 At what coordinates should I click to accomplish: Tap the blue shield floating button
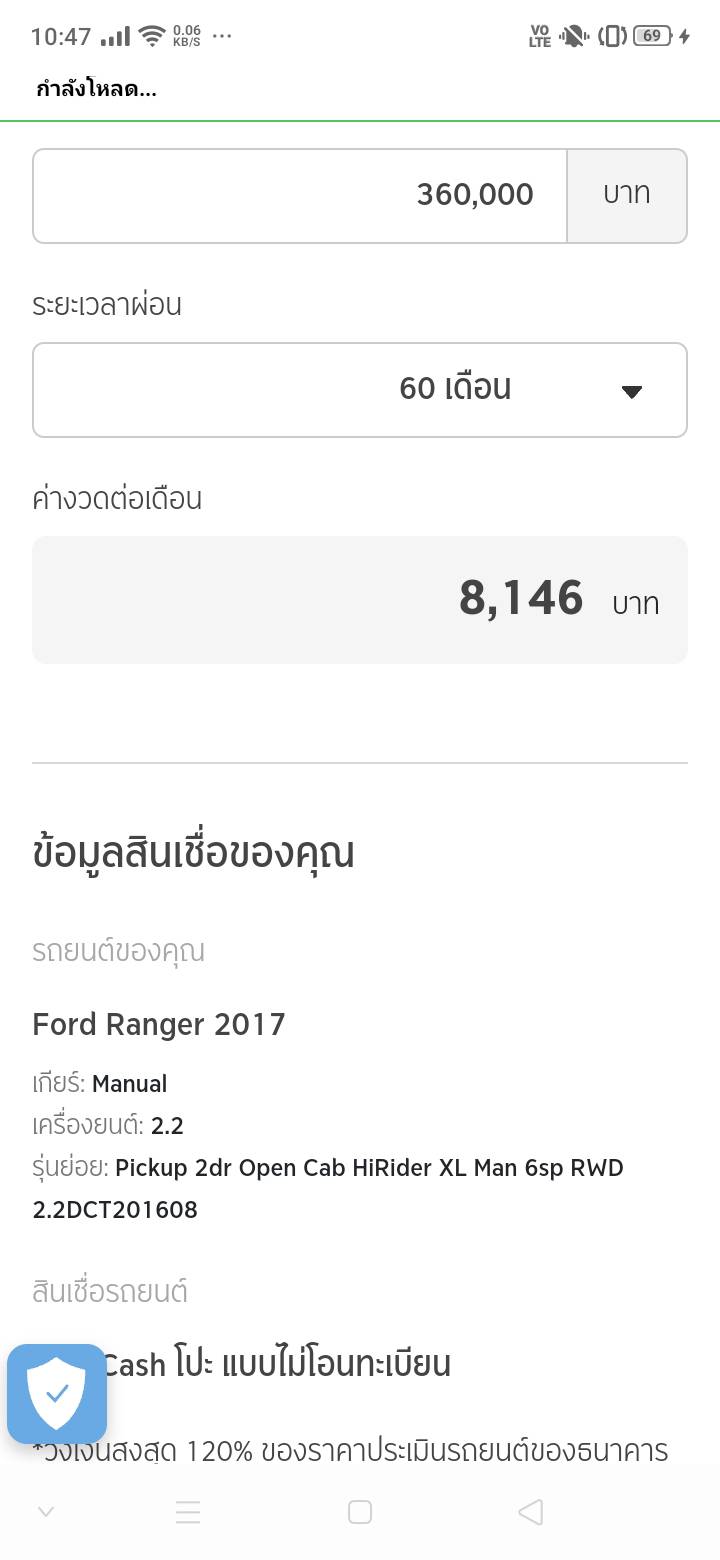[x=57, y=1393]
